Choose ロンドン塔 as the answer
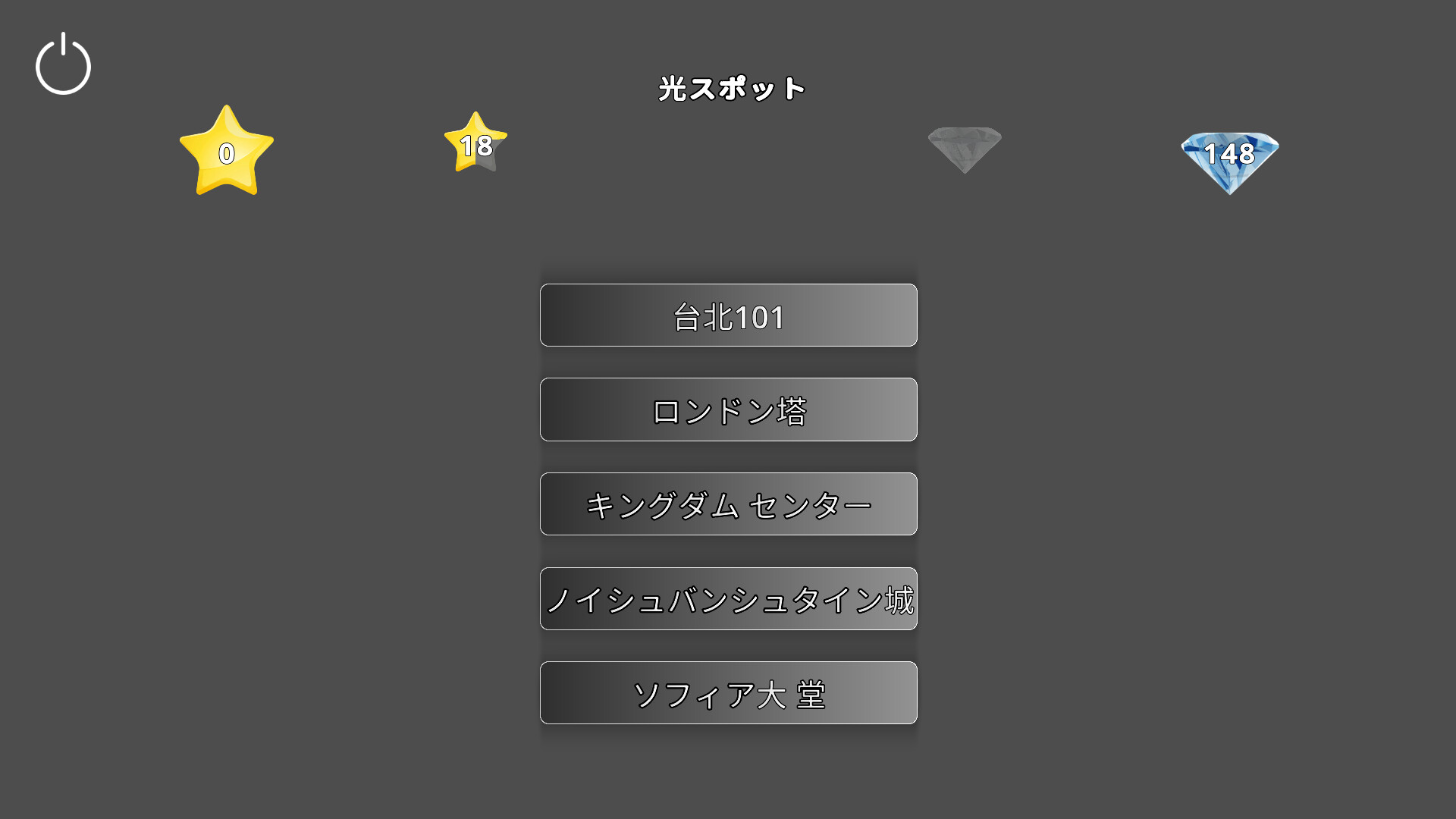 (x=728, y=409)
